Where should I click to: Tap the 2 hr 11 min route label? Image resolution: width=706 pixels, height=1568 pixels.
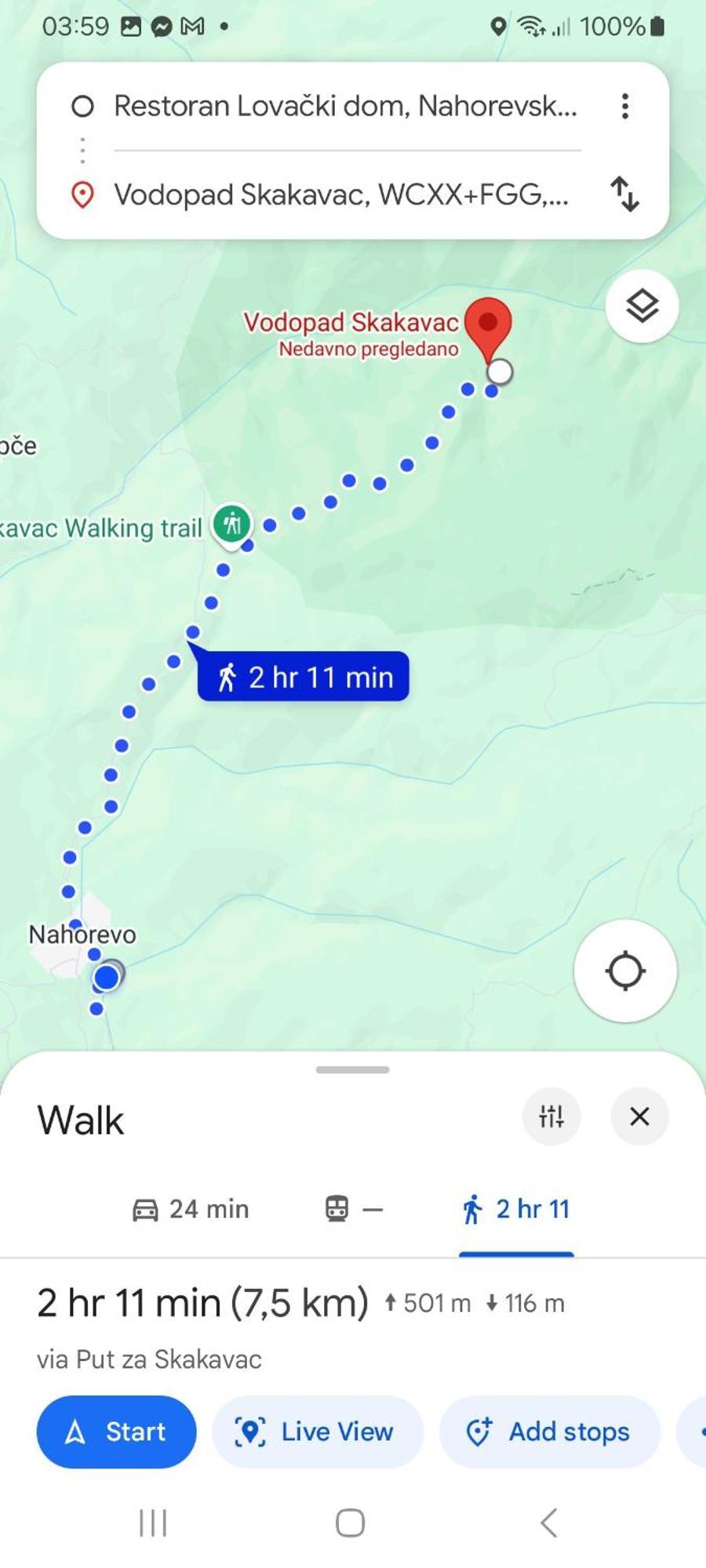(304, 677)
